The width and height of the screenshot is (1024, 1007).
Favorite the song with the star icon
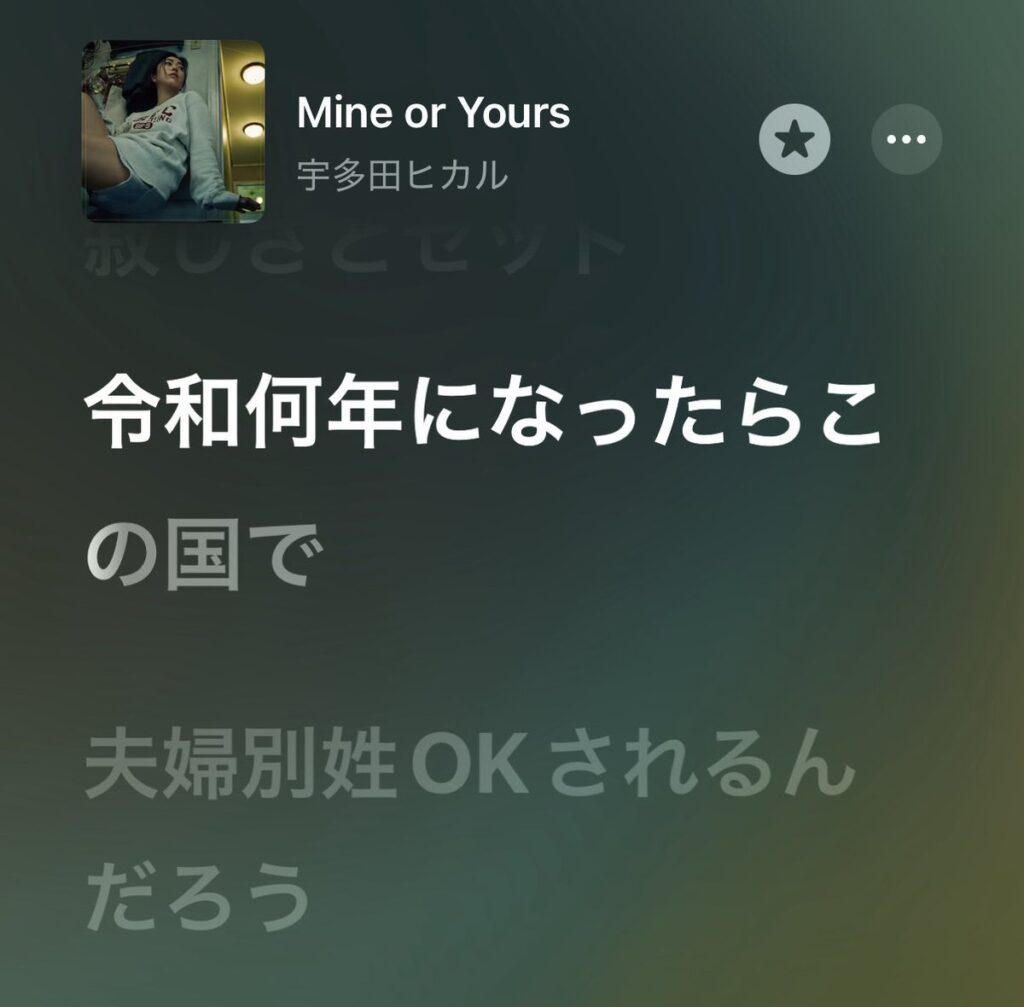tap(794, 140)
